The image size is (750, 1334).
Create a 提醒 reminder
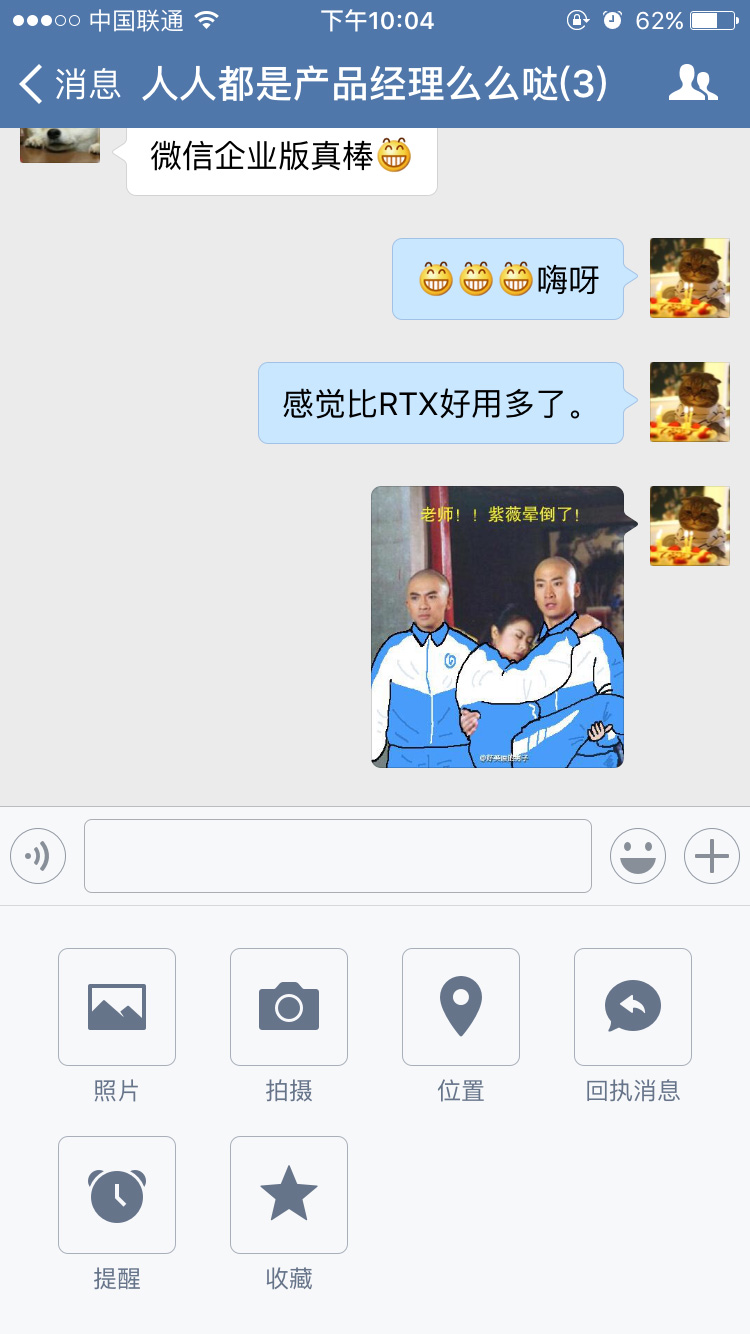[x=117, y=1195]
